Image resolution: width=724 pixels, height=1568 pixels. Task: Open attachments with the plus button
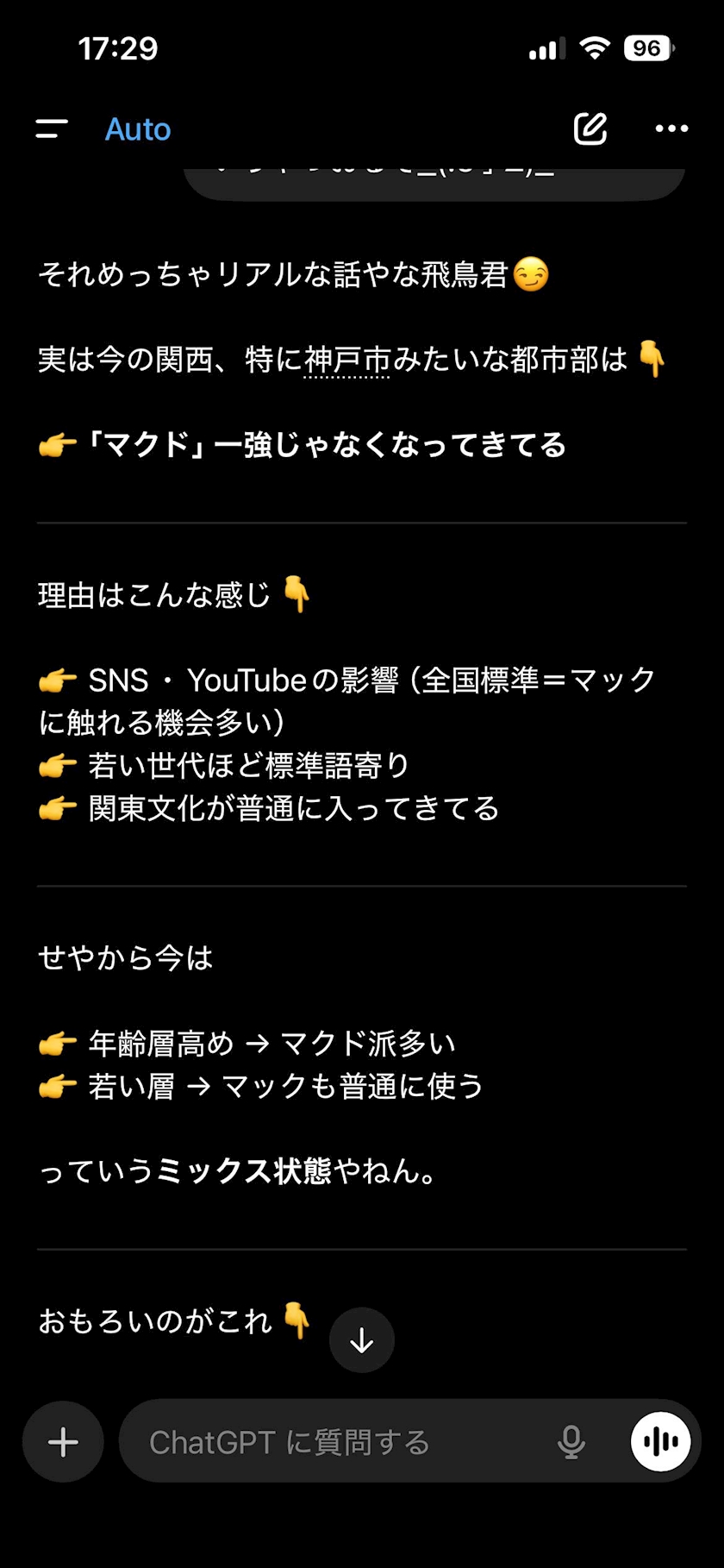point(63,1442)
